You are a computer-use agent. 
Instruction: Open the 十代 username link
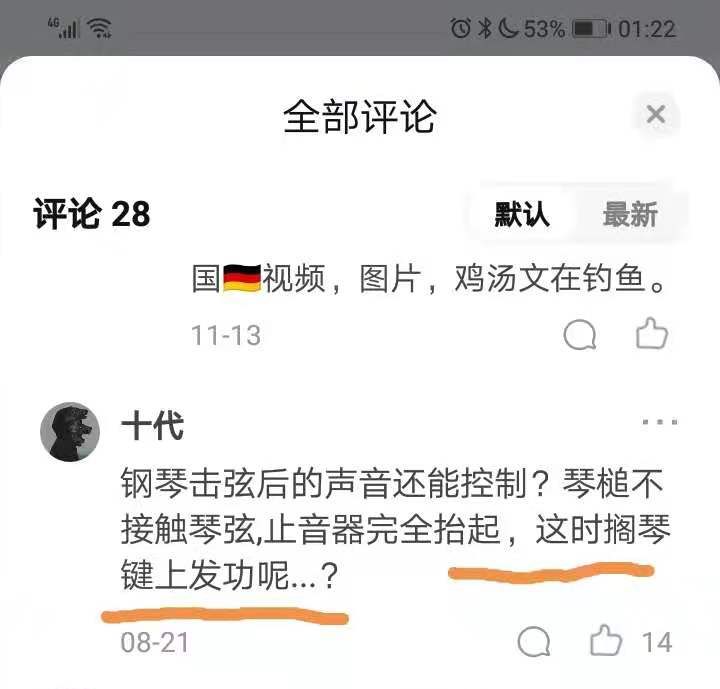(x=152, y=426)
